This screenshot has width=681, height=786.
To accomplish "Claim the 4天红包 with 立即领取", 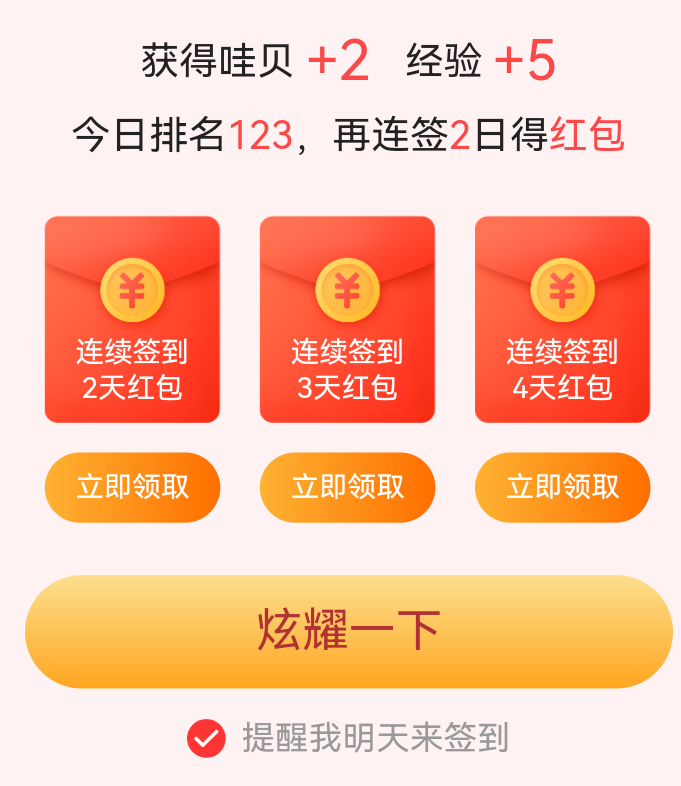I will click(x=562, y=487).
